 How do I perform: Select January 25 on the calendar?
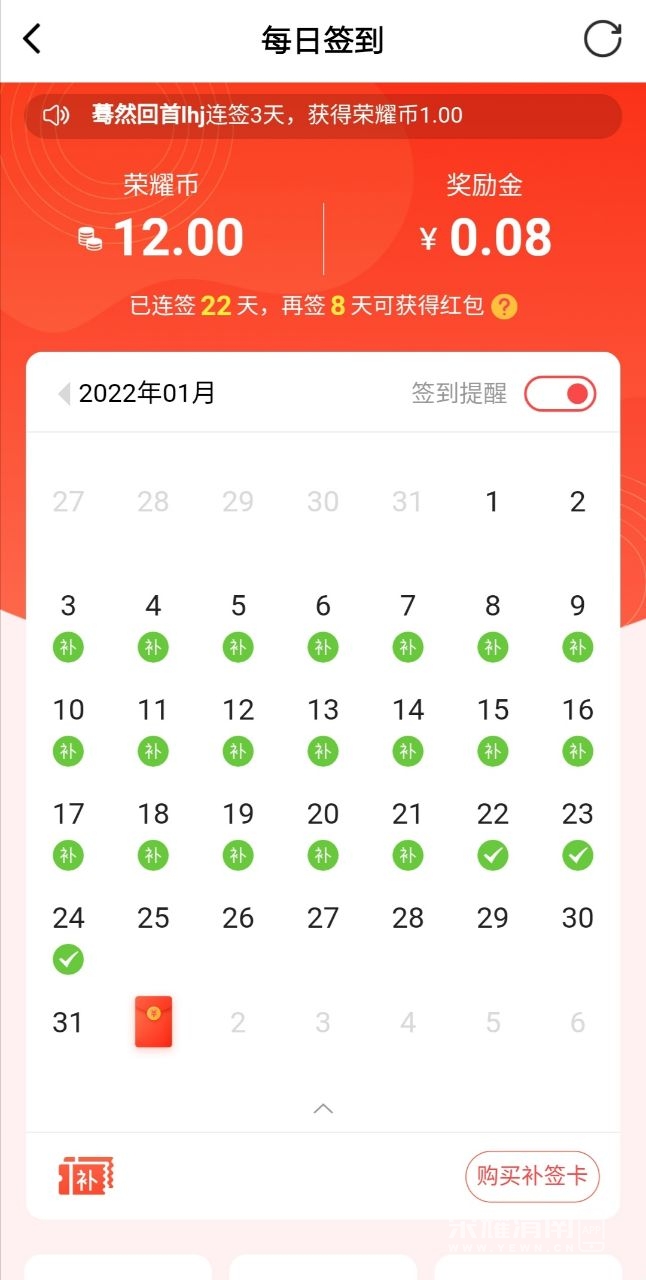[x=153, y=918]
